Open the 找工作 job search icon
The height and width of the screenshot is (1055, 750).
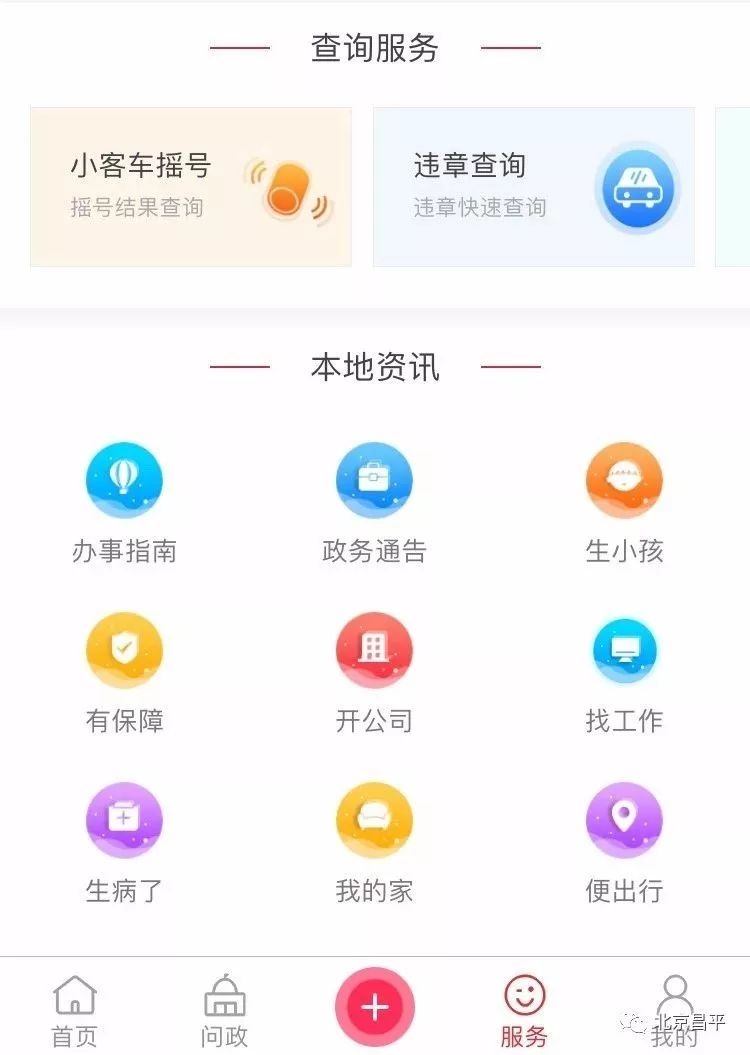pyautogui.click(x=624, y=650)
